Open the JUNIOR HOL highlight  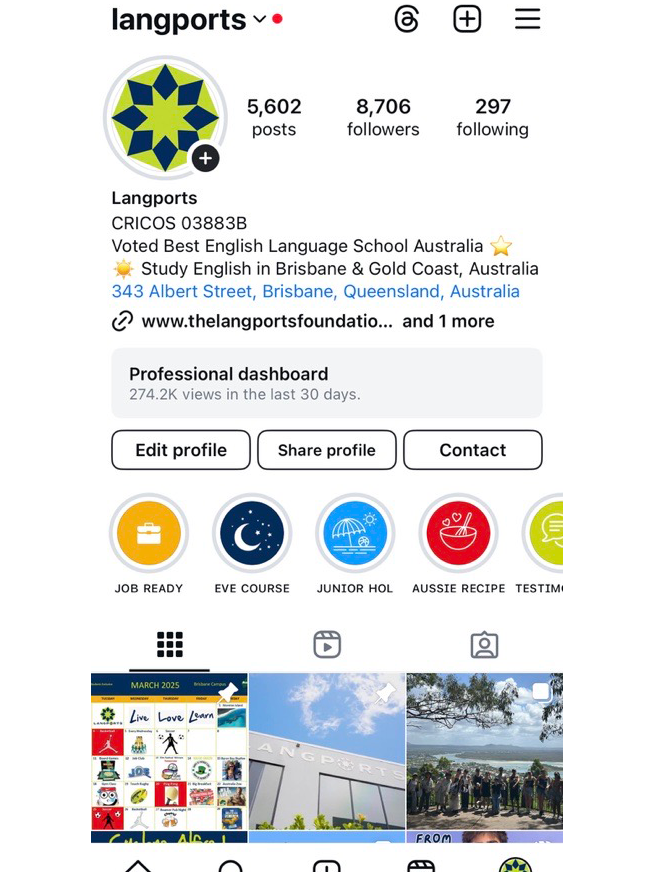click(x=355, y=534)
